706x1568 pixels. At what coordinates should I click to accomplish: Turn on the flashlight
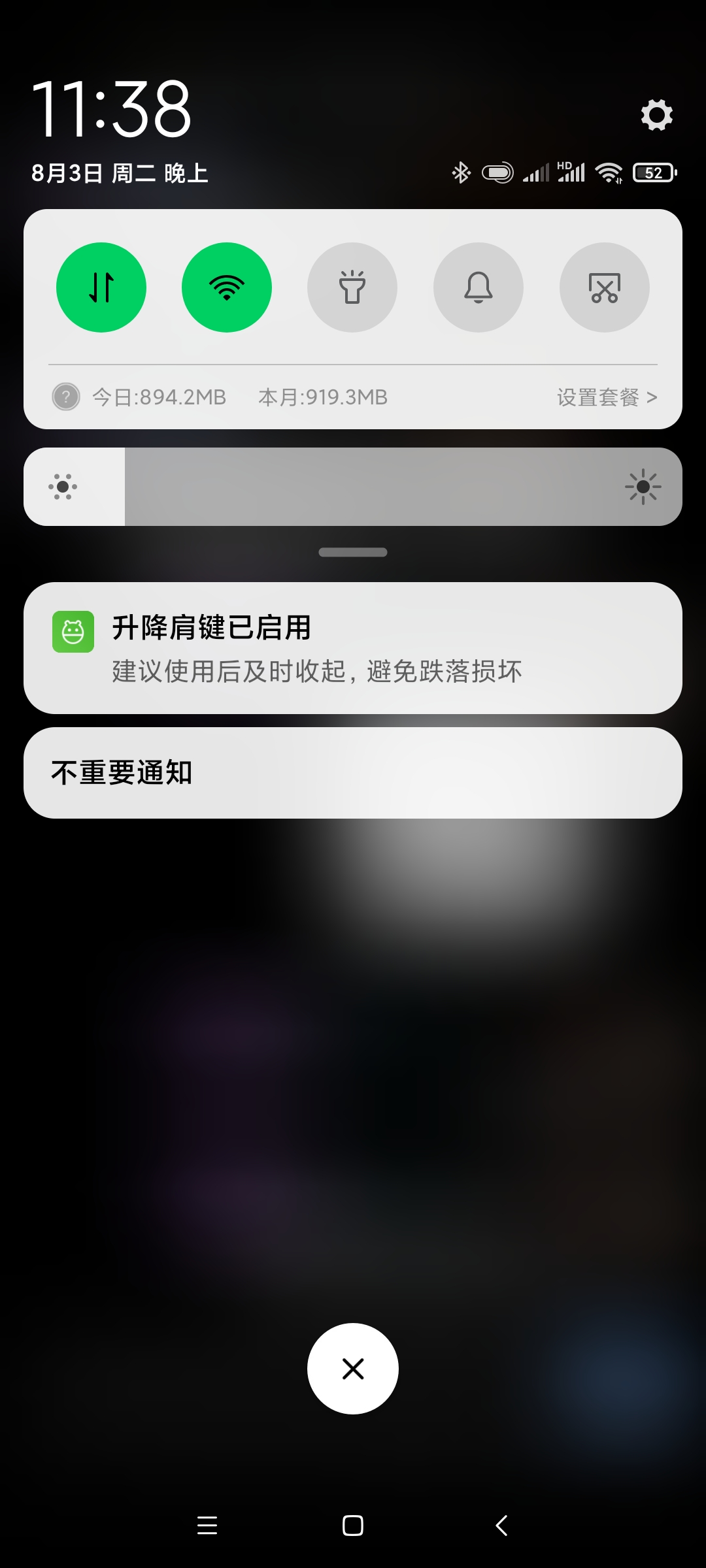tap(352, 287)
